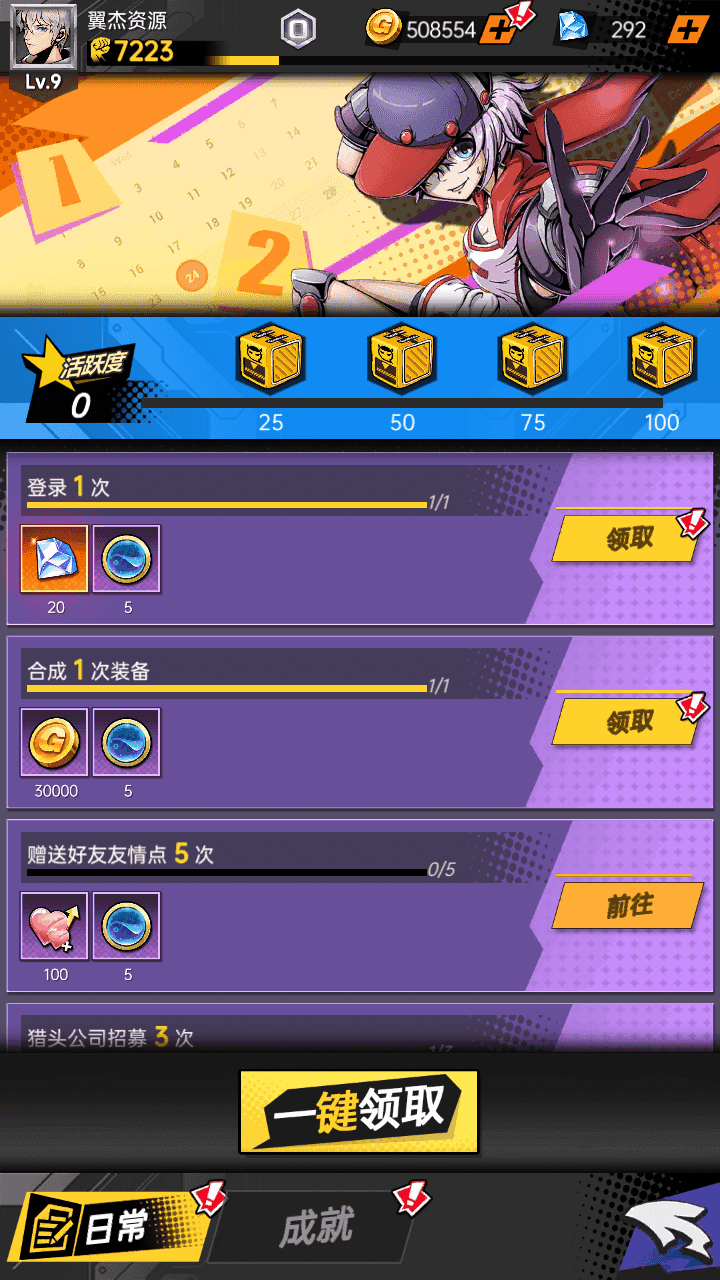The height and width of the screenshot is (1280, 720).
Task: Open the 50 activity reward box
Action: [402, 359]
